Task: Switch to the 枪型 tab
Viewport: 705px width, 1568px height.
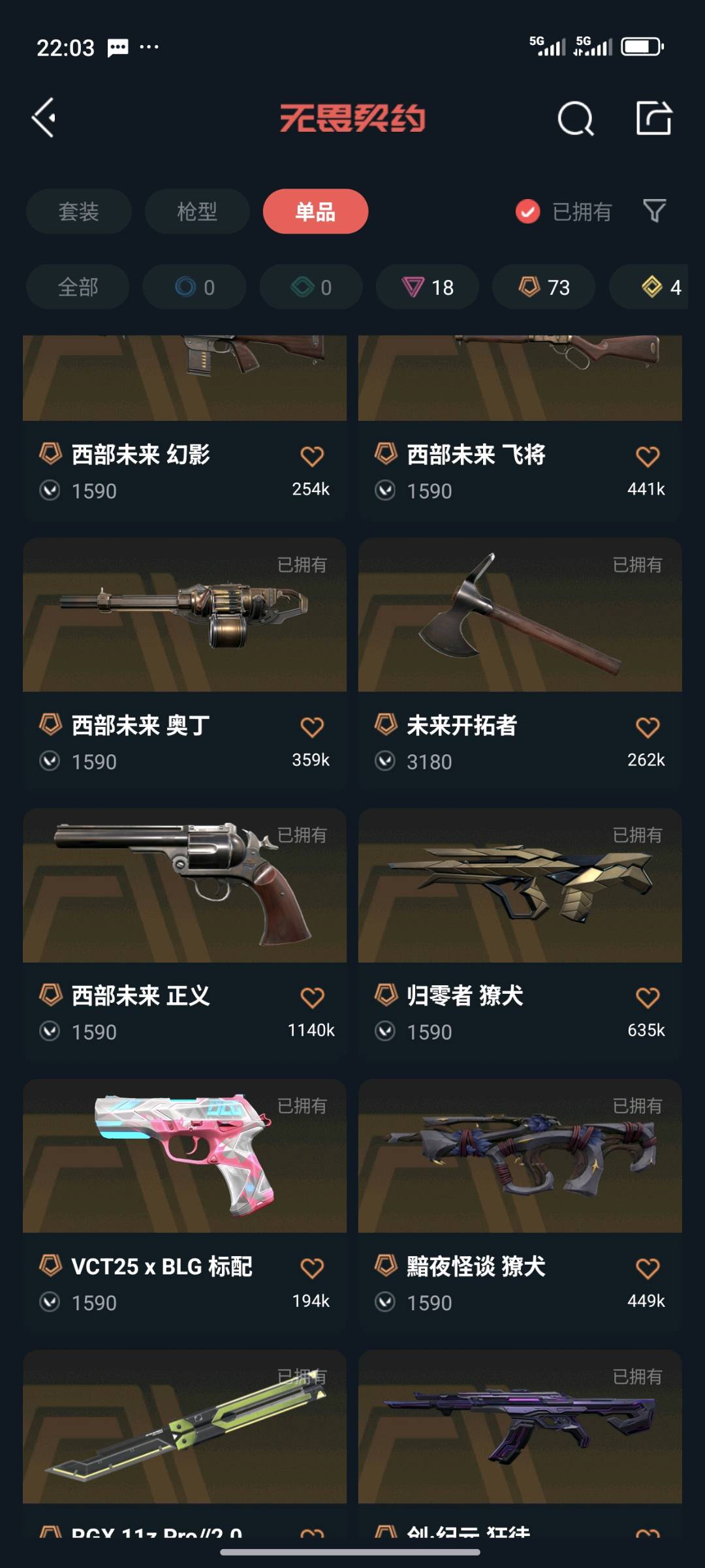Action: (197, 211)
